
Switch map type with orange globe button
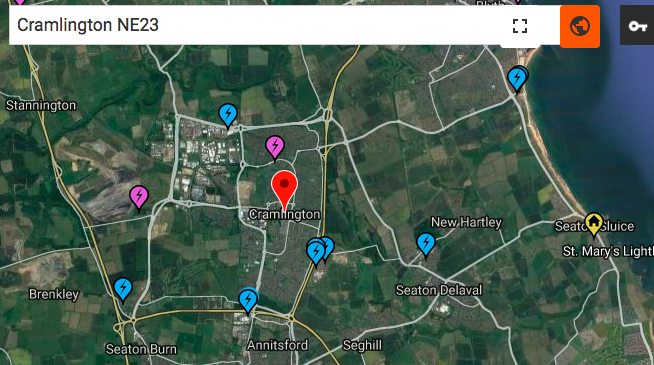click(x=580, y=26)
